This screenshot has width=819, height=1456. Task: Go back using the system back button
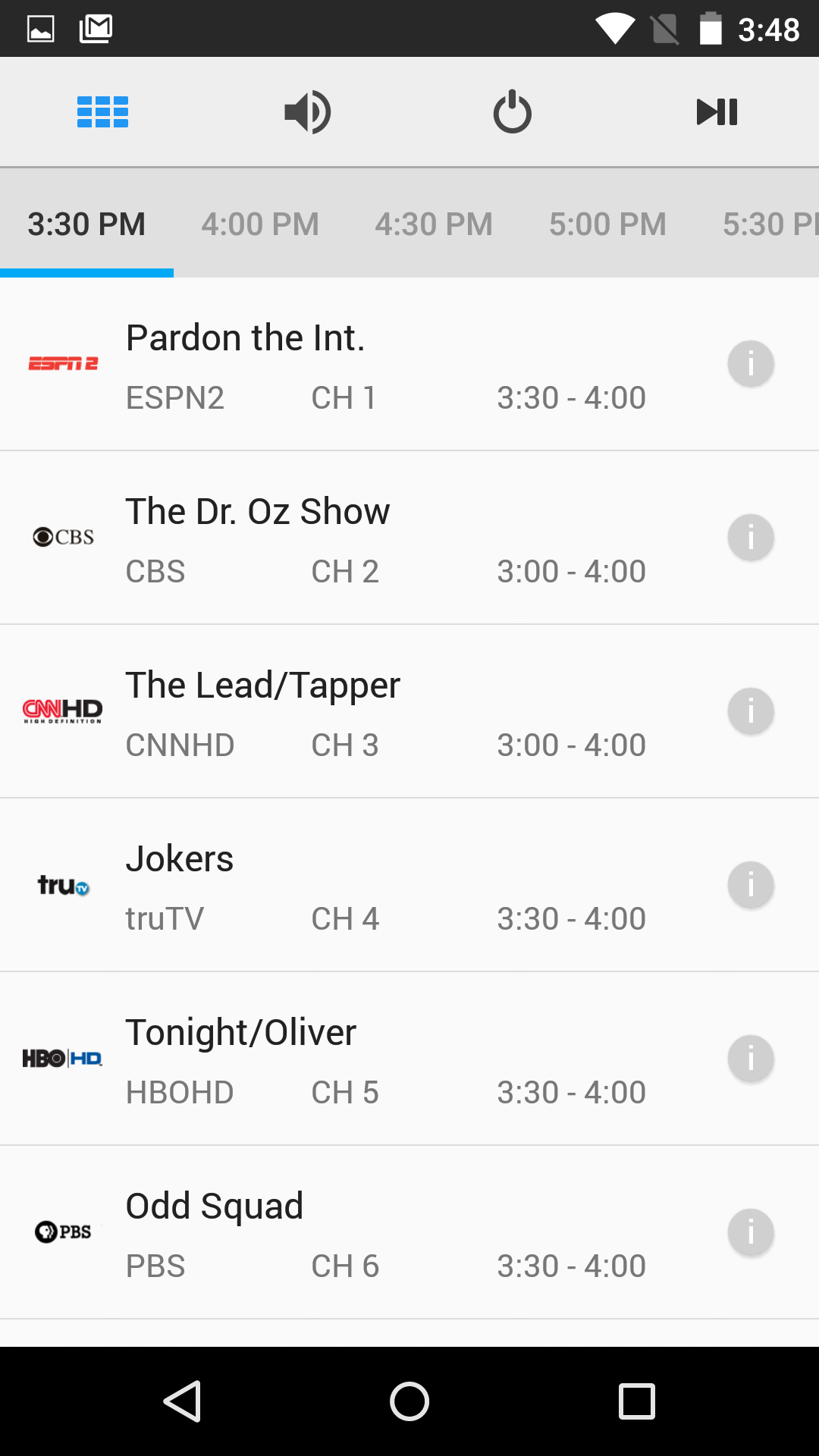pos(182,1401)
